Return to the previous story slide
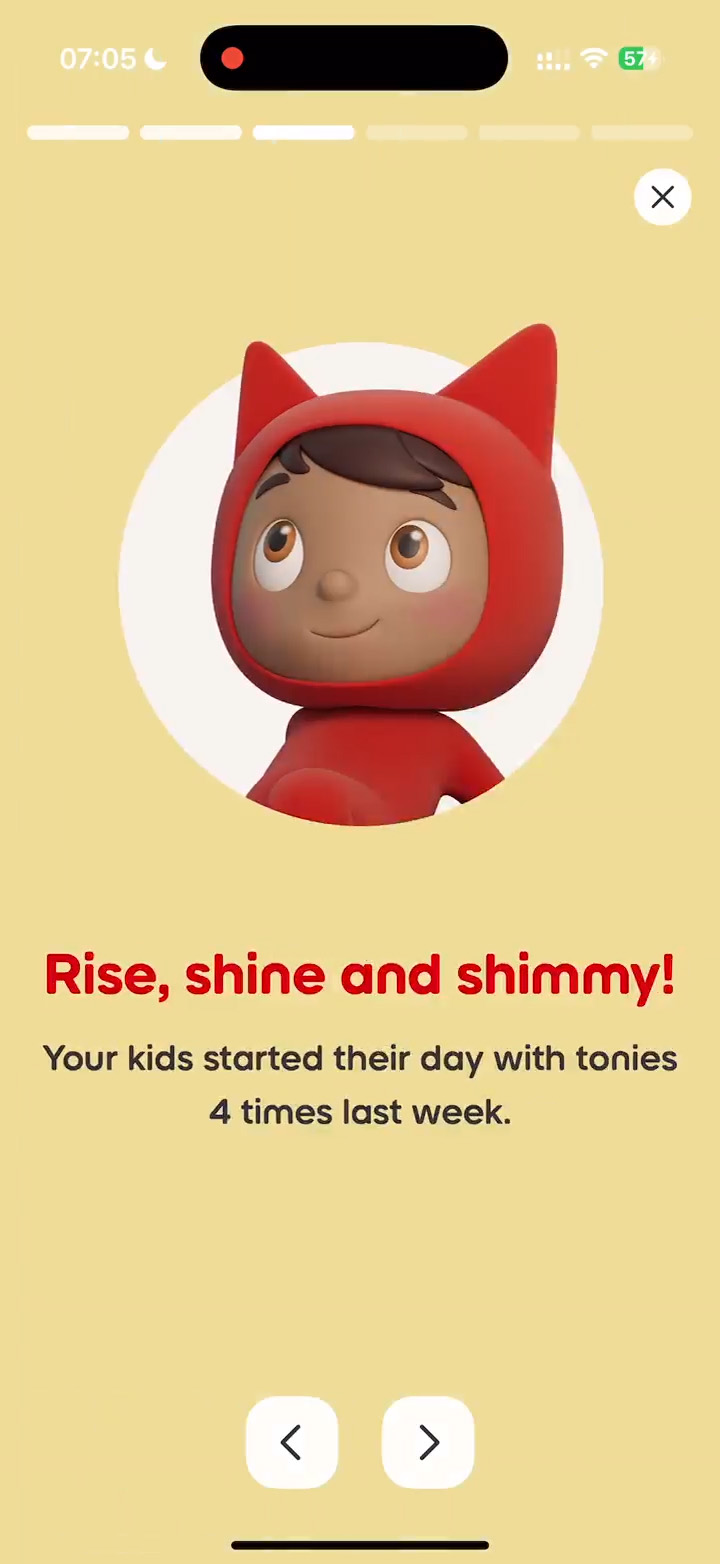This screenshot has height=1564, width=720. click(x=291, y=1442)
